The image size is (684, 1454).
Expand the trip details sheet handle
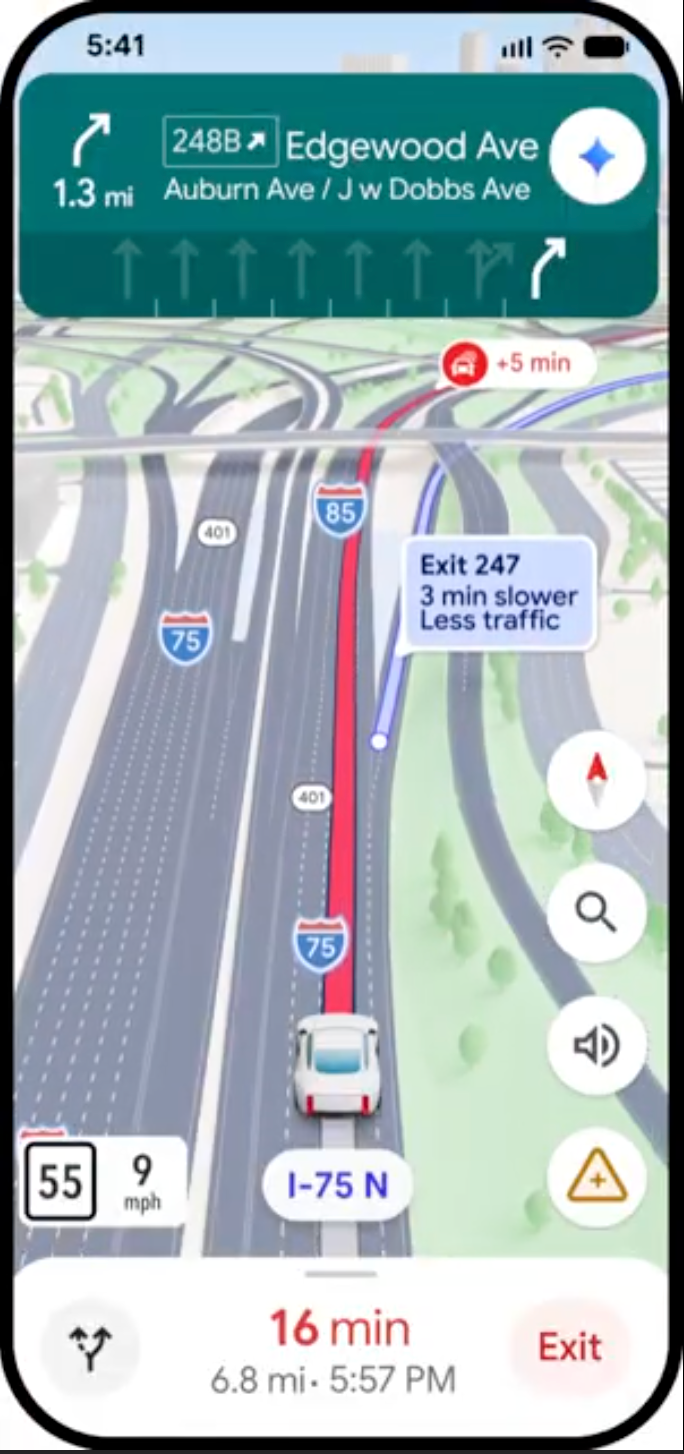(x=341, y=1275)
